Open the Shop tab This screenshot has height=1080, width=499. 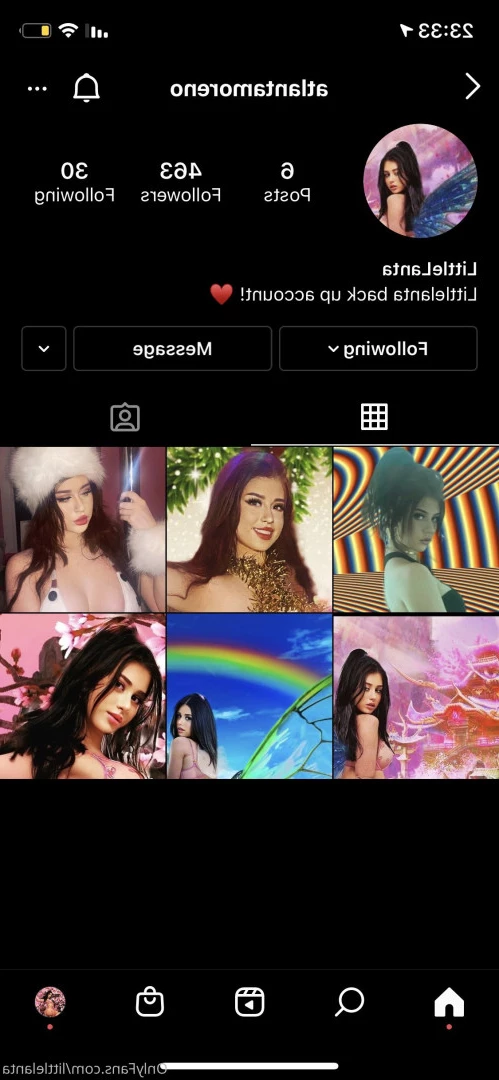click(150, 1002)
